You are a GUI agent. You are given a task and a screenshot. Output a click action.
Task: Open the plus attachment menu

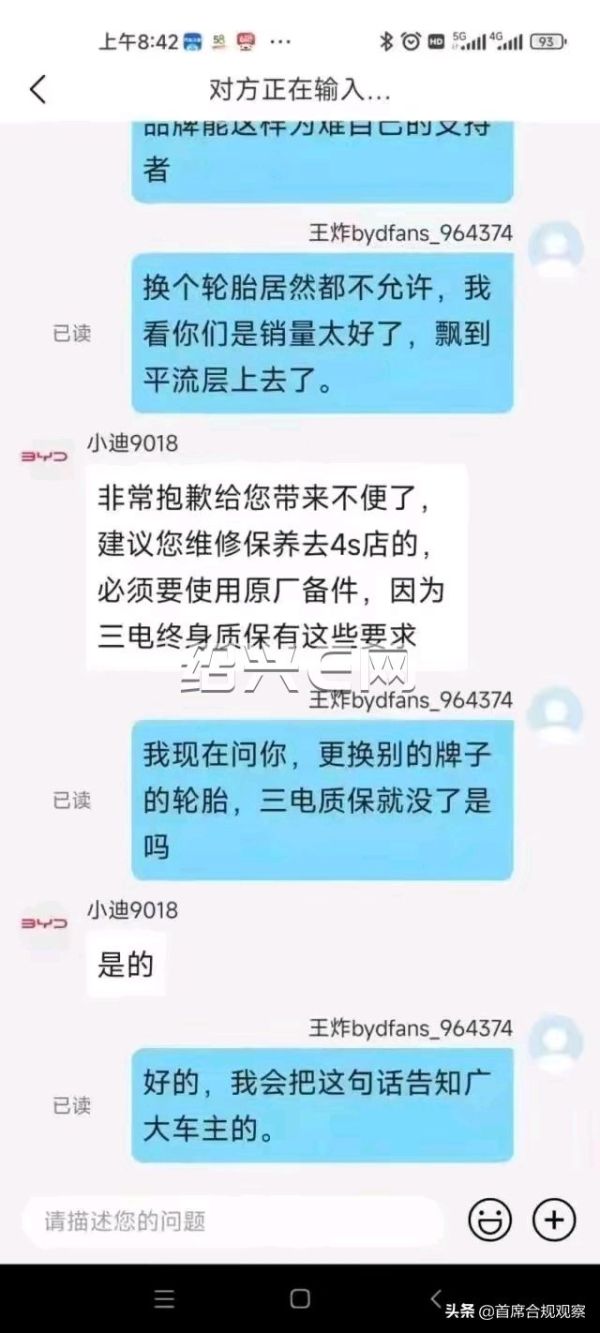(554, 1220)
